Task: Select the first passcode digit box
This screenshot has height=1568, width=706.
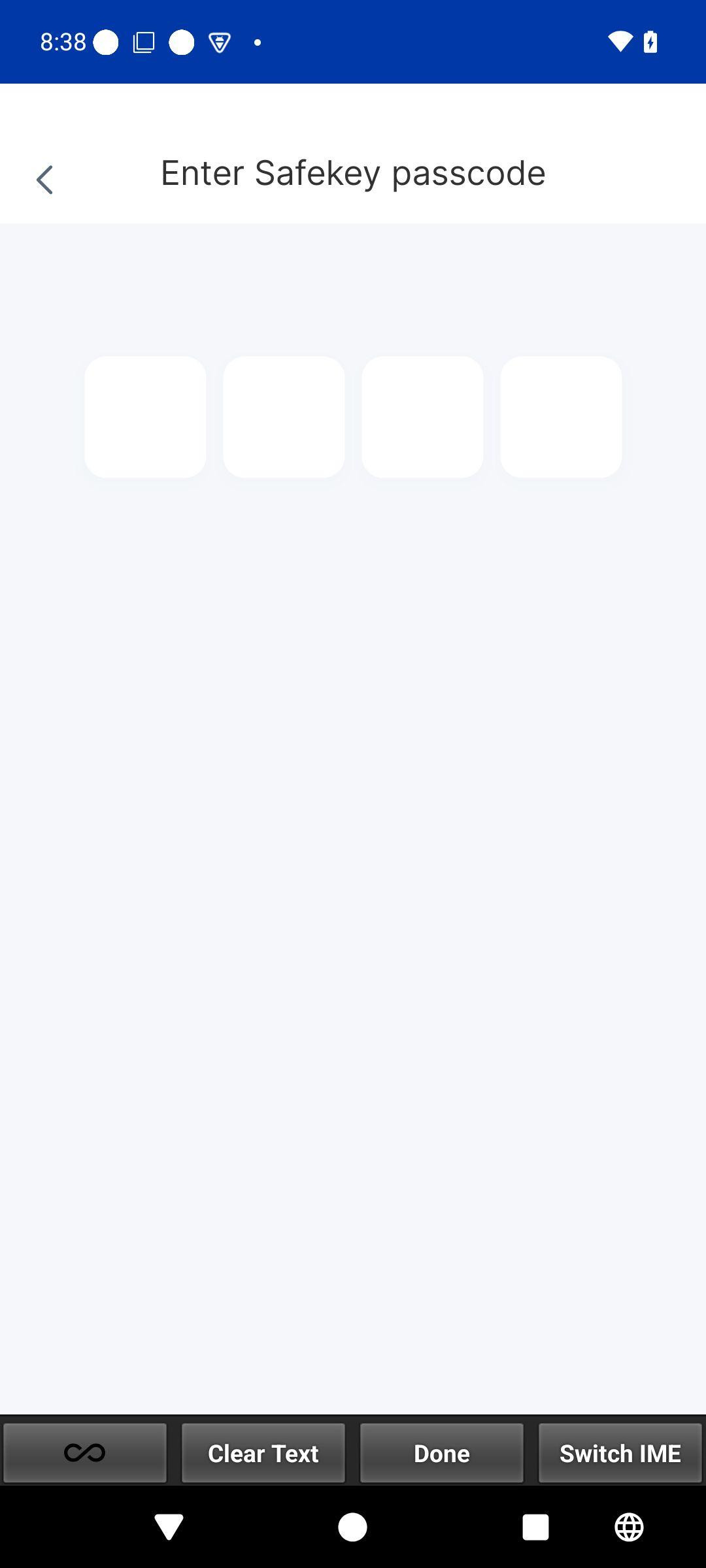Action: 145,417
